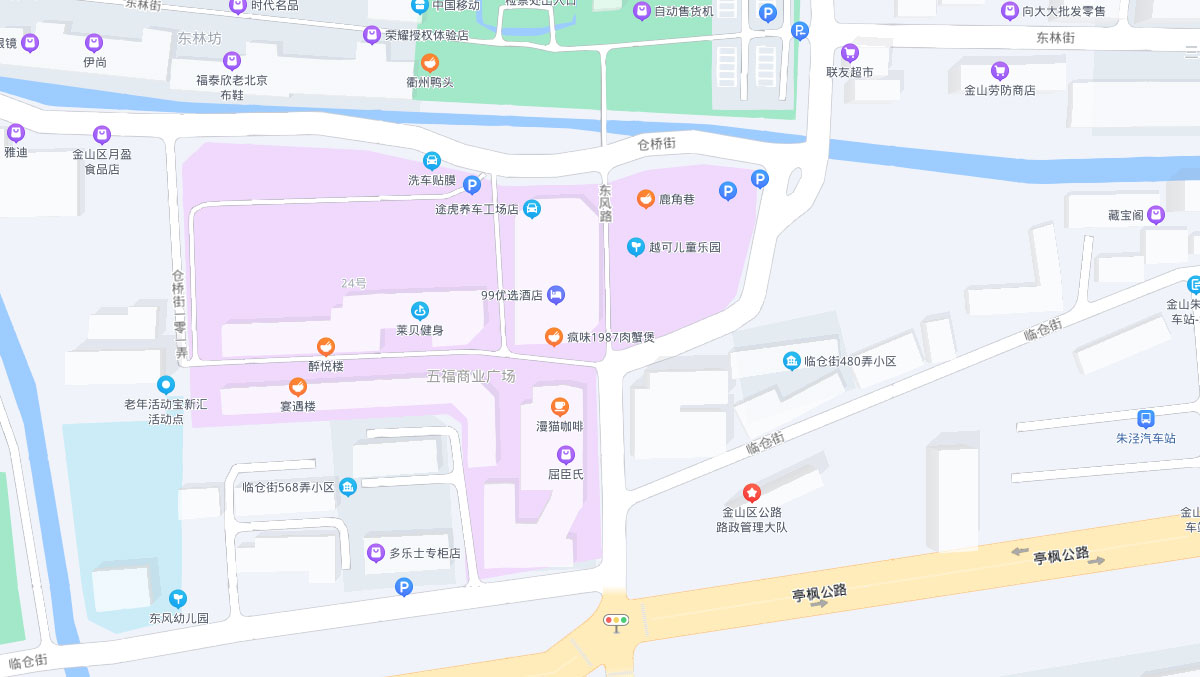This screenshot has width=1200, height=677.
Task: Tap the 多乐士专柜店 shop marker
Action: [x=376, y=552]
